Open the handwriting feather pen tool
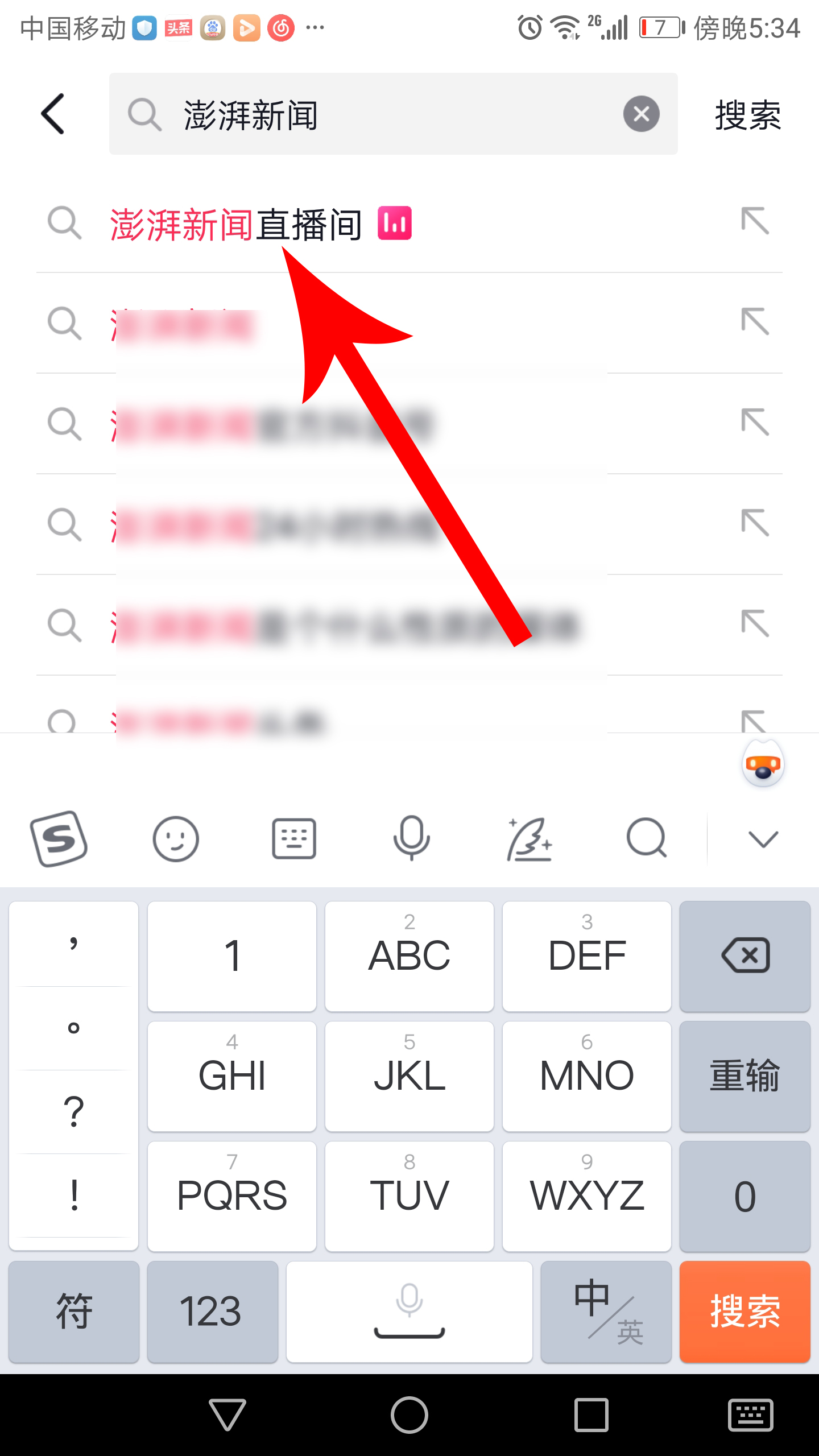The image size is (819, 1456). tap(530, 838)
